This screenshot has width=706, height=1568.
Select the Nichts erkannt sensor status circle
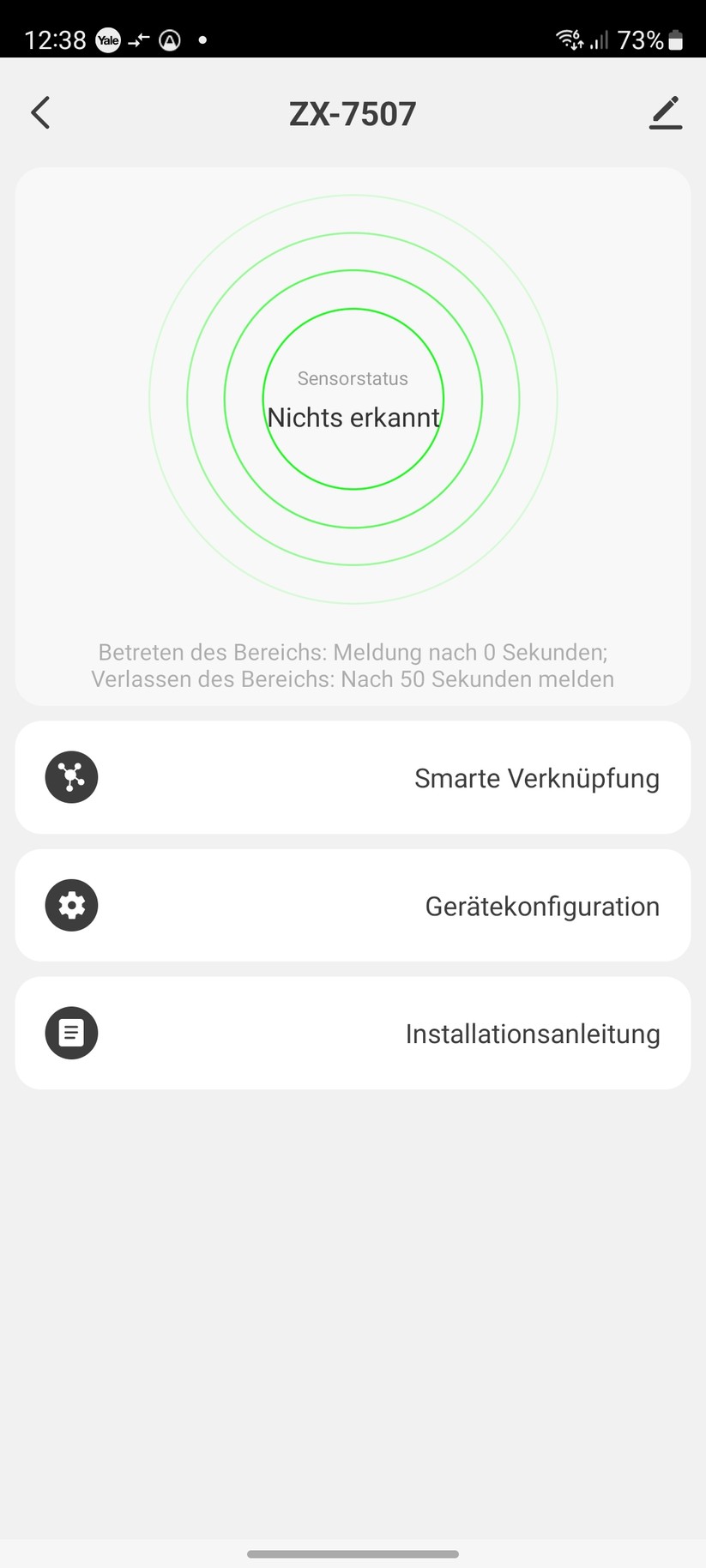coord(353,418)
